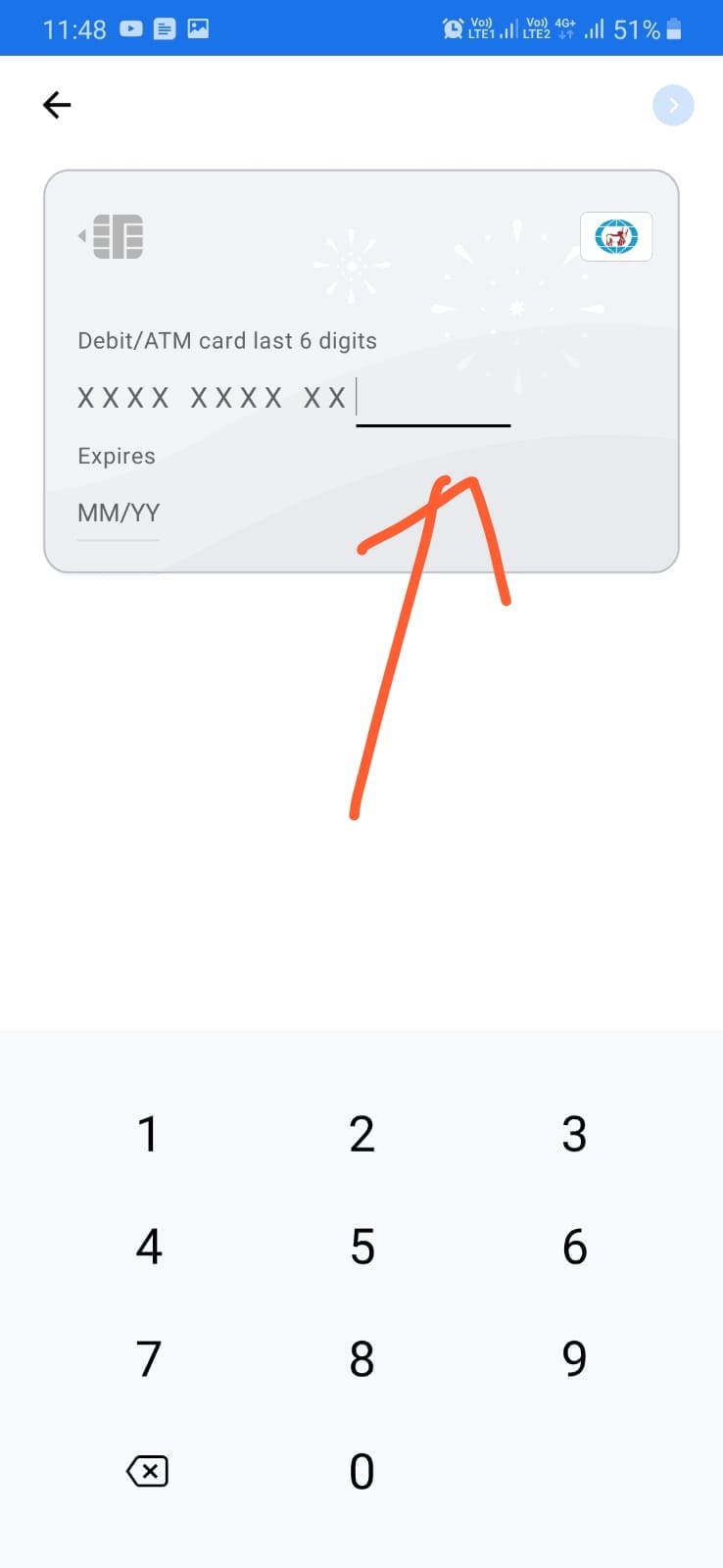The width and height of the screenshot is (723, 1568).
Task: Enter digit 6 on the keypad
Action: point(574,1247)
